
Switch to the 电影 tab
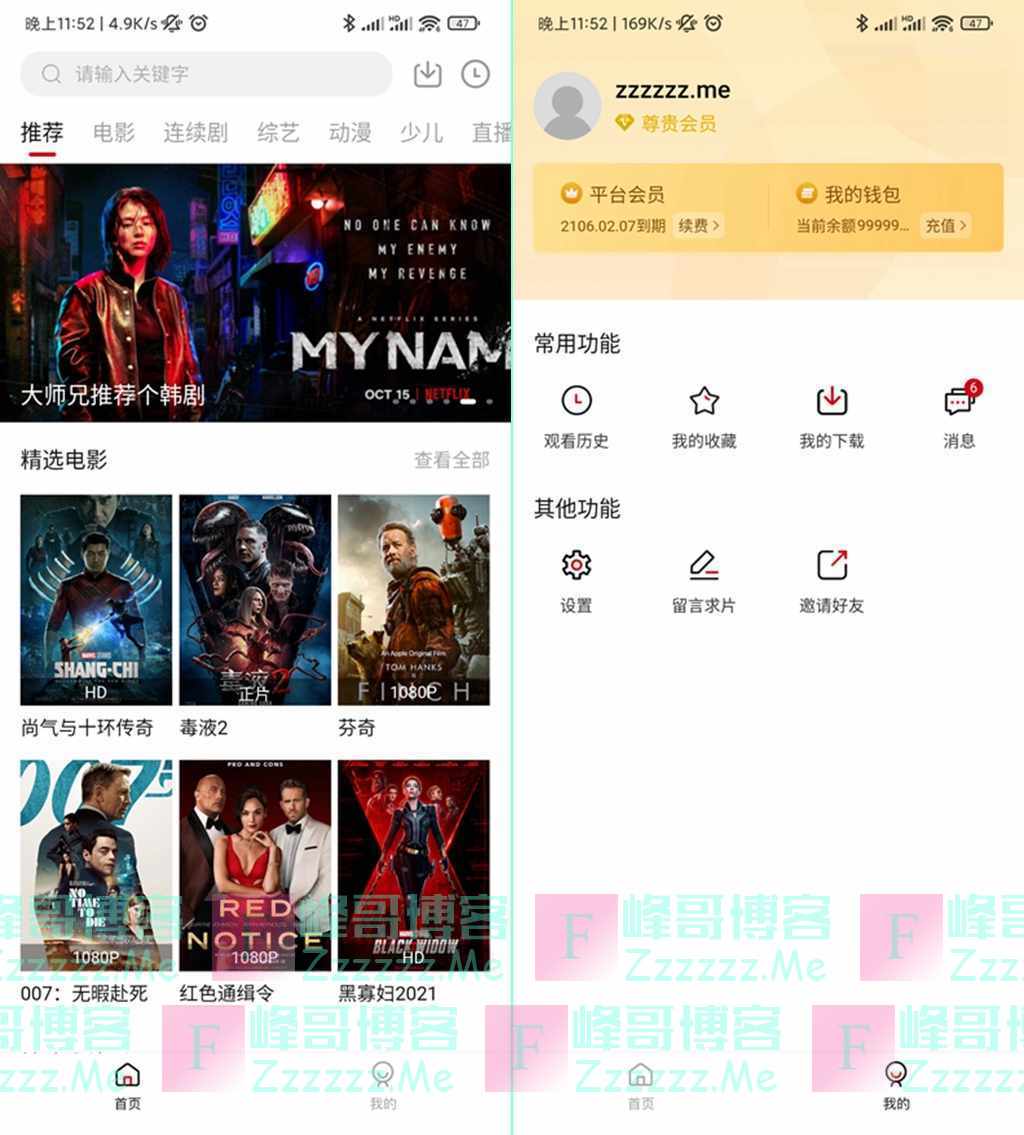pyautogui.click(x=113, y=132)
